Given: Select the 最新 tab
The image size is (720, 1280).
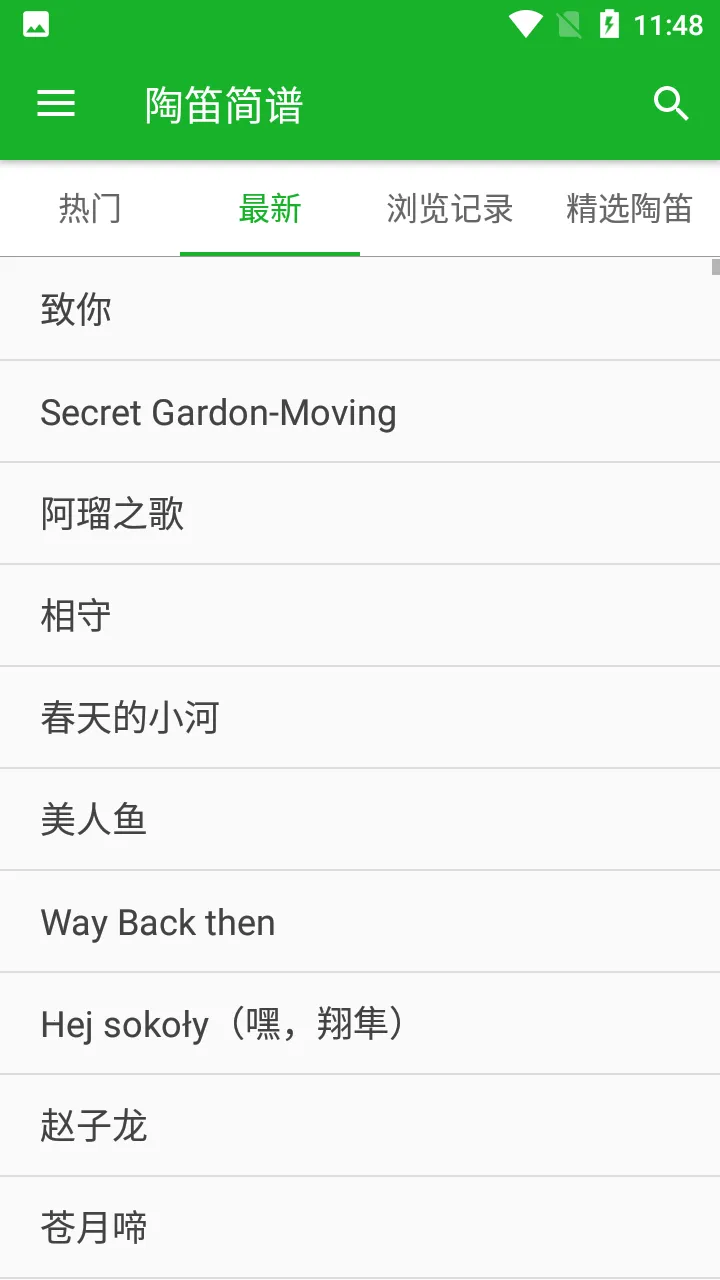Looking at the screenshot, I should tap(270, 209).
